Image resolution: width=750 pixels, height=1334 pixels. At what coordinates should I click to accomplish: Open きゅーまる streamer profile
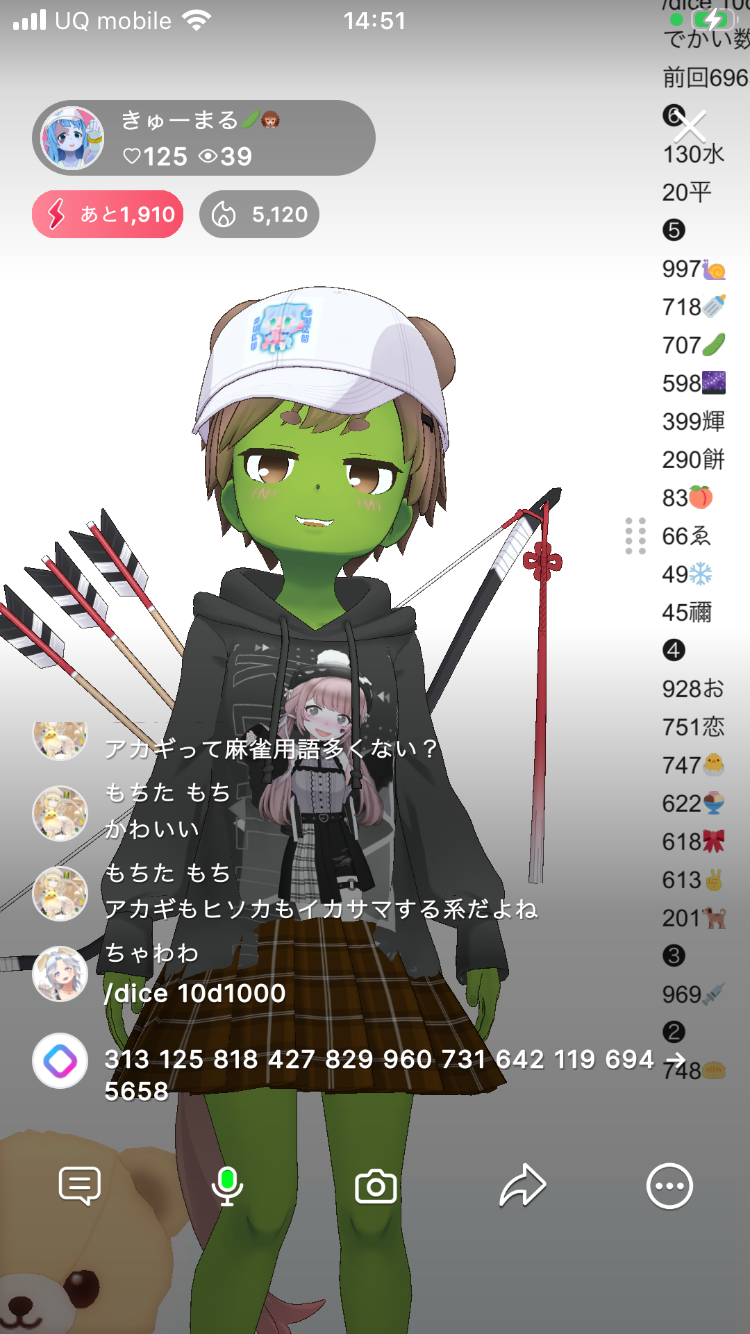pos(72,138)
